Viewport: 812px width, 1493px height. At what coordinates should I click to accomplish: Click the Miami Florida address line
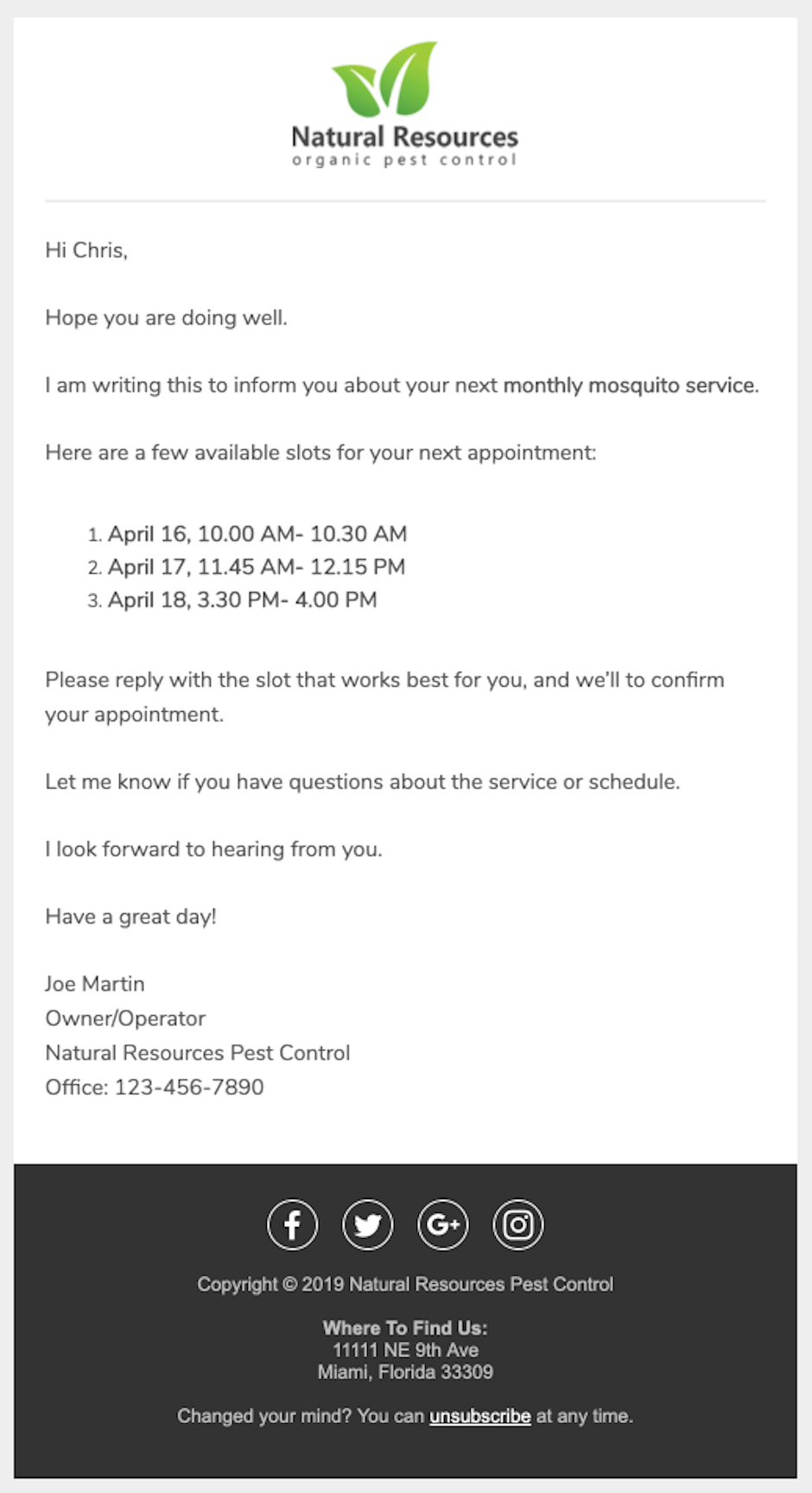(405, 1372)
